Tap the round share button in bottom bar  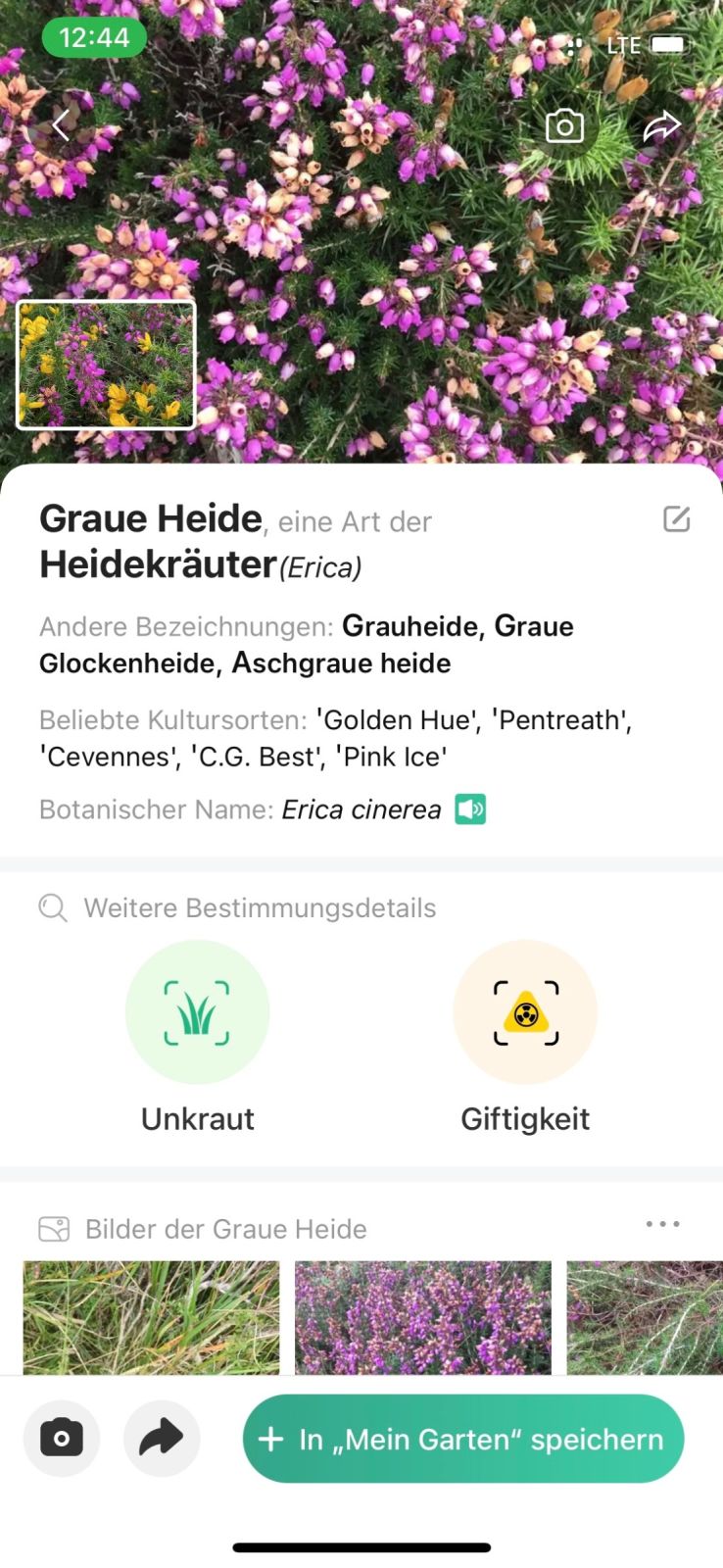point(162,1438)
